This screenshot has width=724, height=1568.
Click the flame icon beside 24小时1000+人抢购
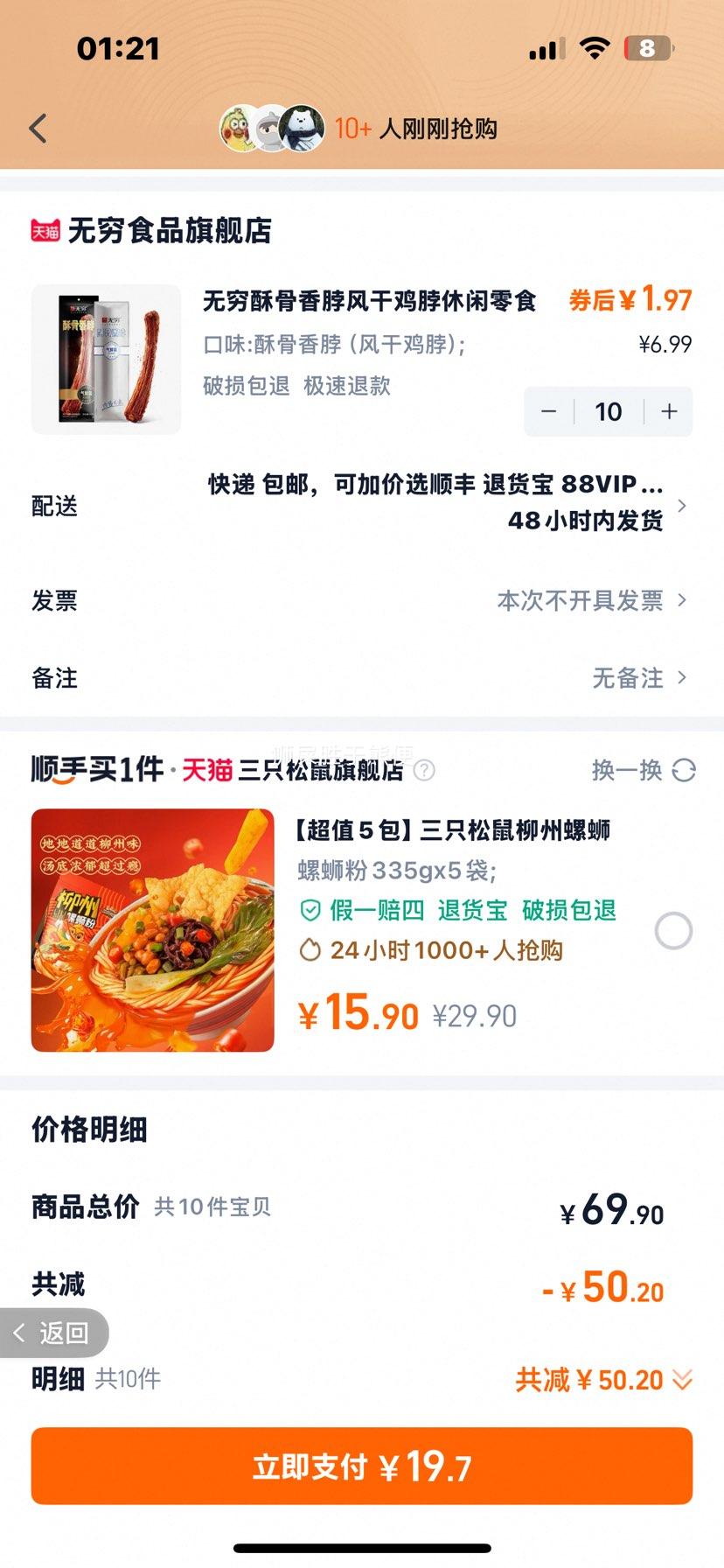coord(309,950)
